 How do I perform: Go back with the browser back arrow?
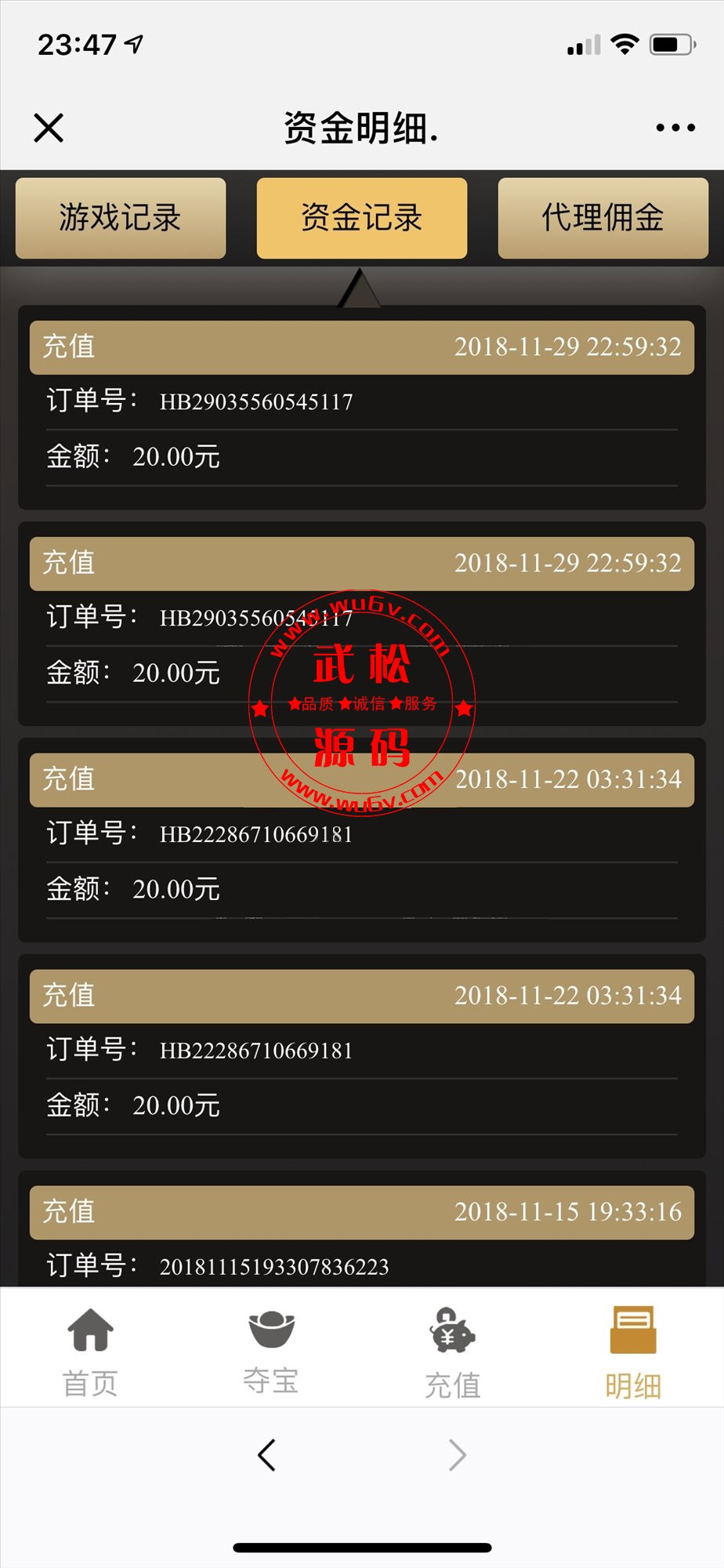pos(266,1455)
